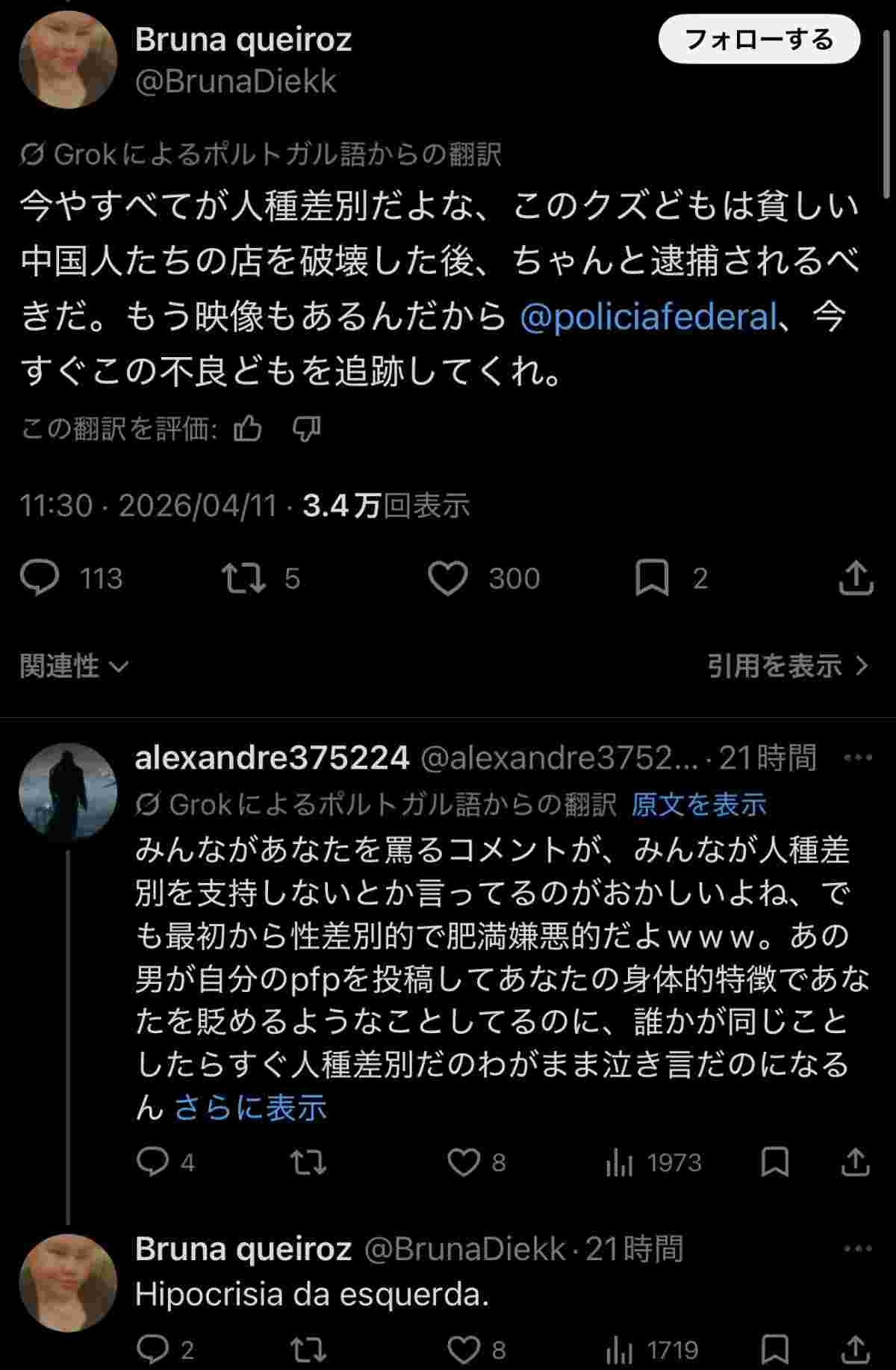
Task: Open 引用を表示 to view quotes
Action: point(788,666)
